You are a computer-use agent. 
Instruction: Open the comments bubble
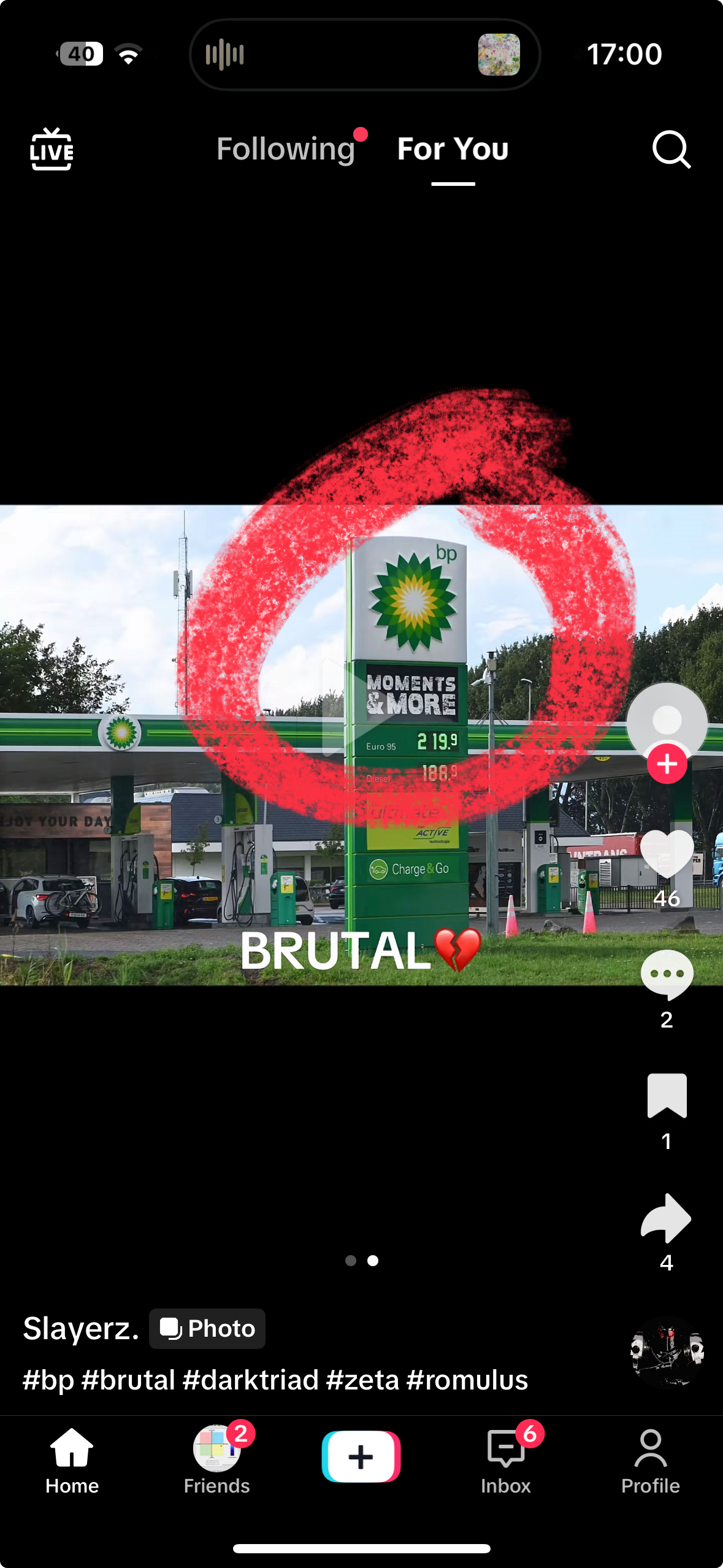tap(667, 974)
